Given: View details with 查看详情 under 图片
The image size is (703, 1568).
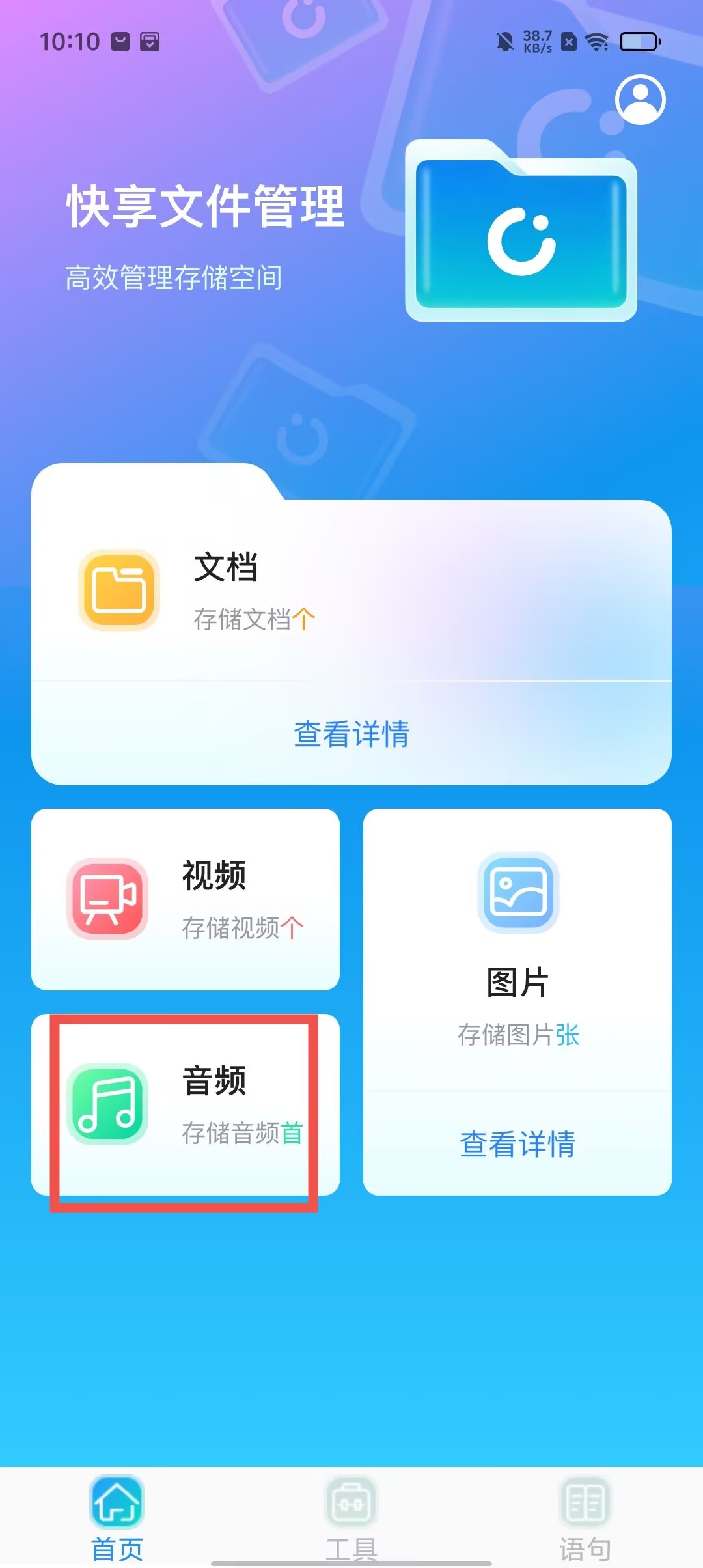Looking at the screenshot, I should click(x=517, y=1144).
